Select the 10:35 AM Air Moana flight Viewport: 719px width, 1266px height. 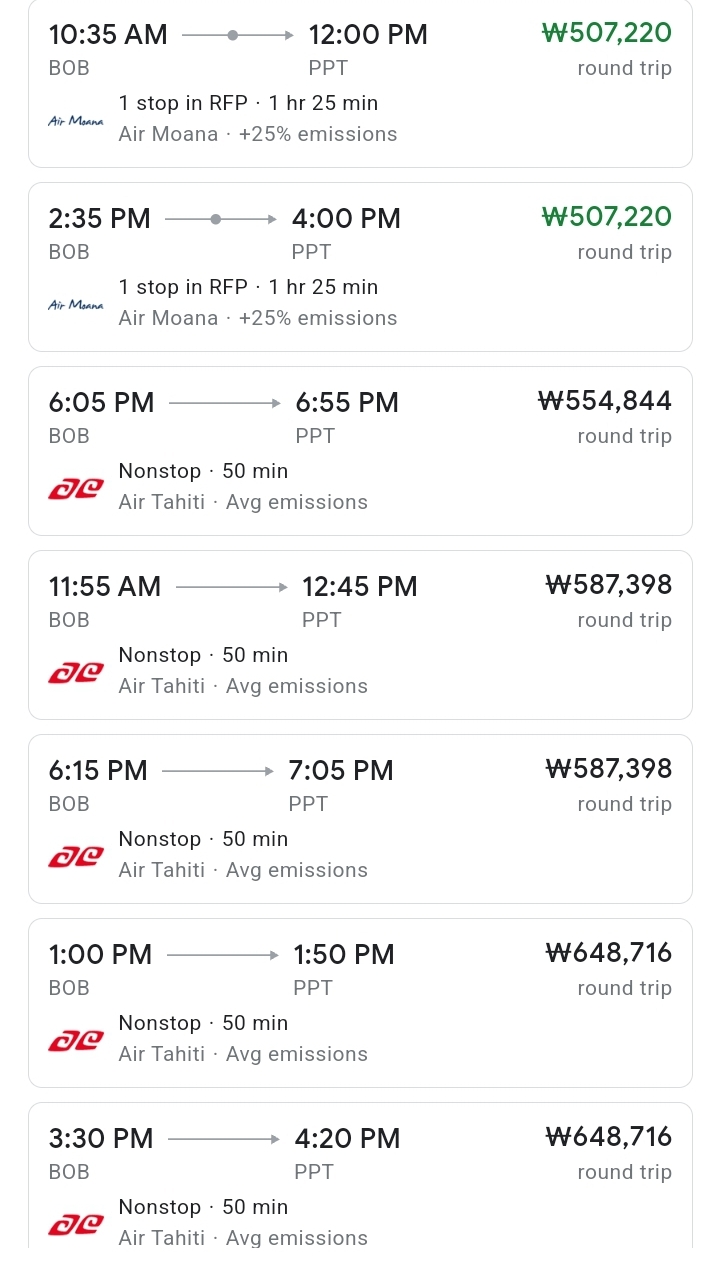click(x=360, y=83)
